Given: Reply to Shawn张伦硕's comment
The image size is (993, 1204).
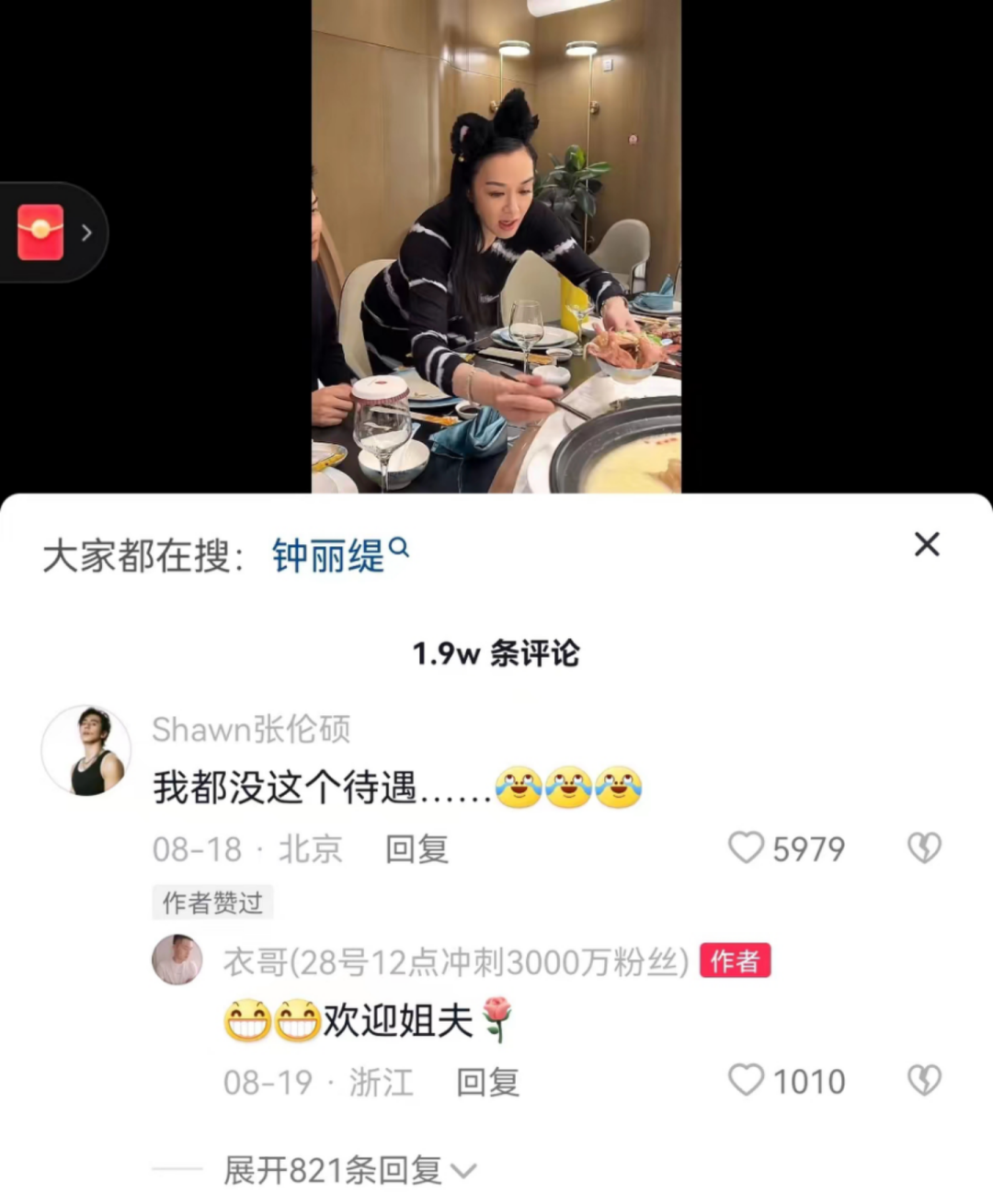Looking at the screenshot, I should [417, 849].
